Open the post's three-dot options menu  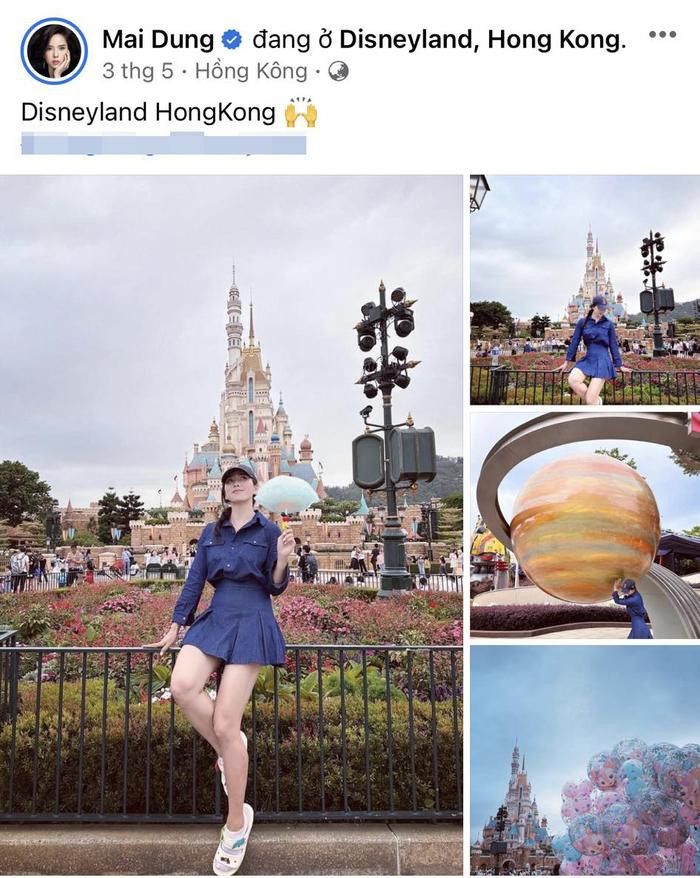[x=662, y=35]
